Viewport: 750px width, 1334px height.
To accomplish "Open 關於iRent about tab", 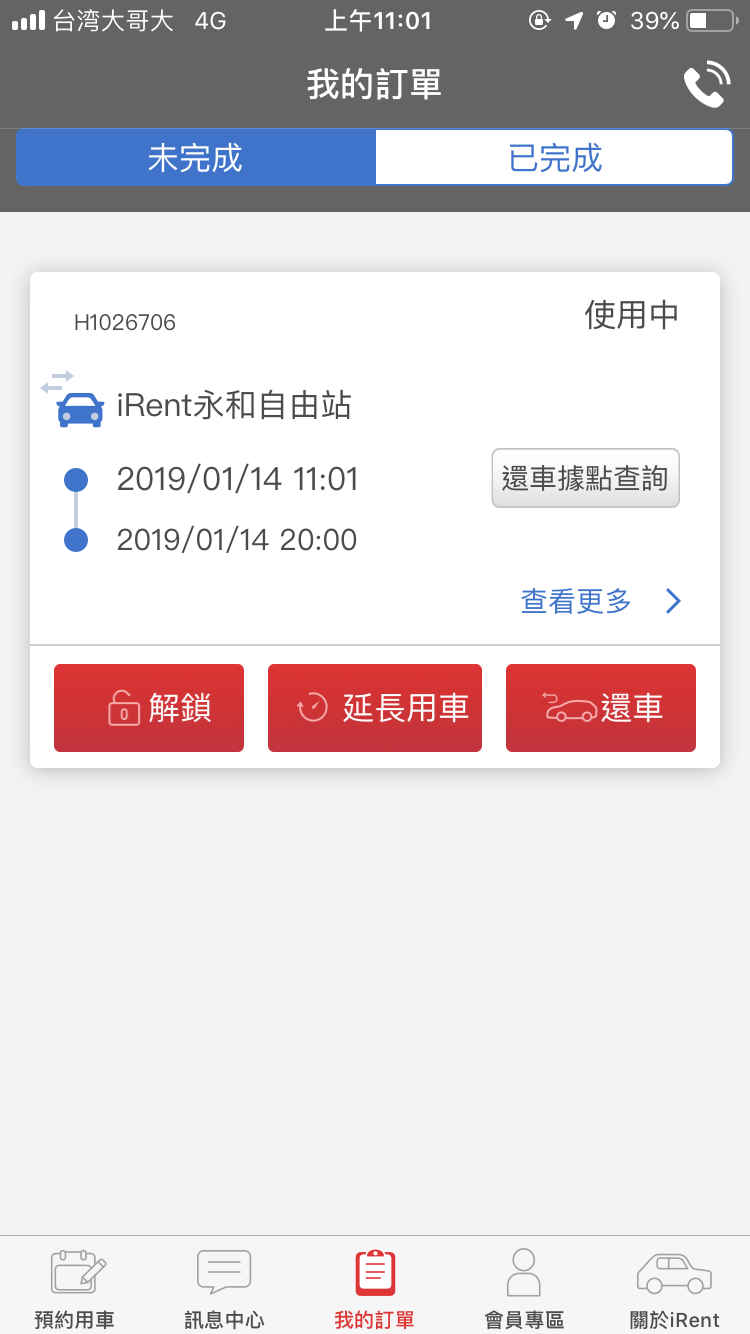I will tap(674, 1288).
